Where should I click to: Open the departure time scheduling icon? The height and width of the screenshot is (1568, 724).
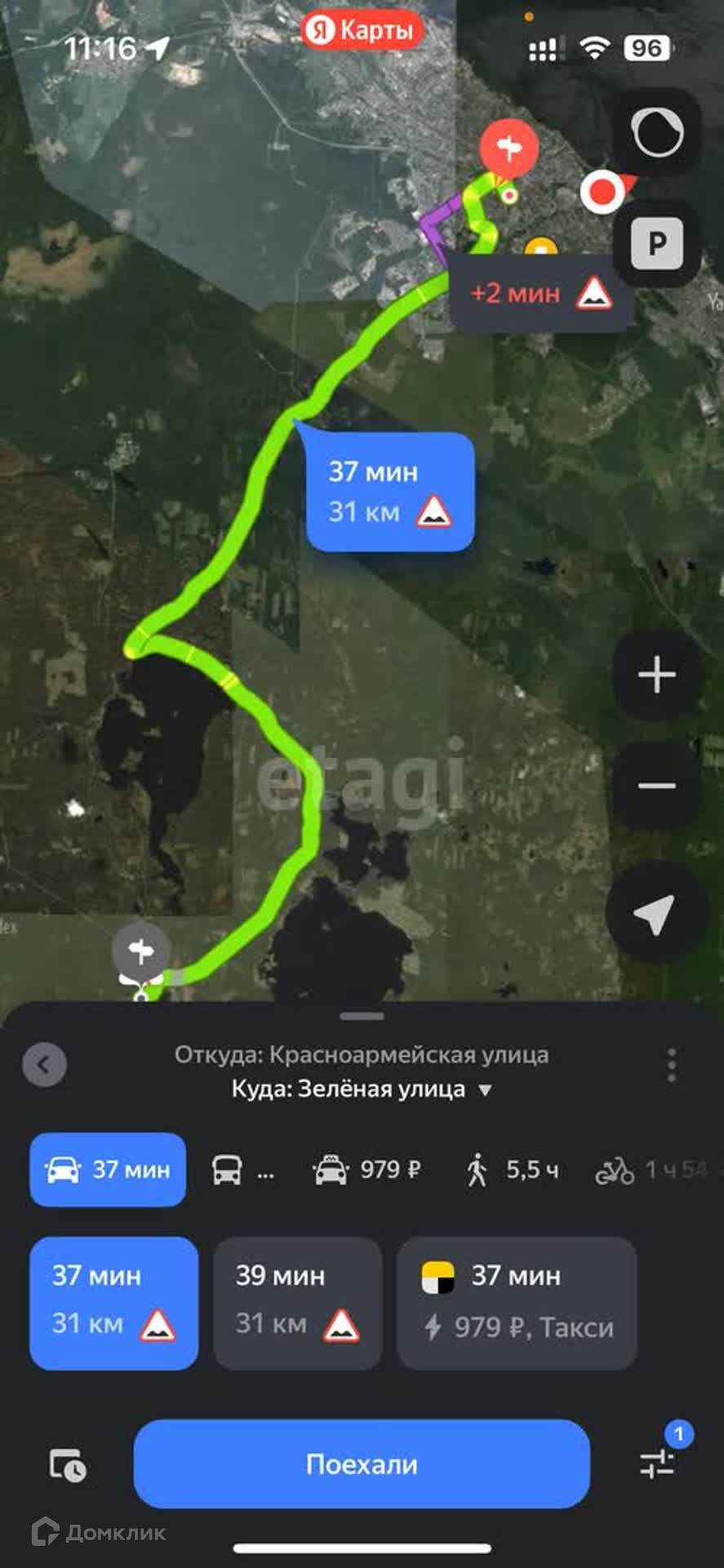[x=68, y=1465]
